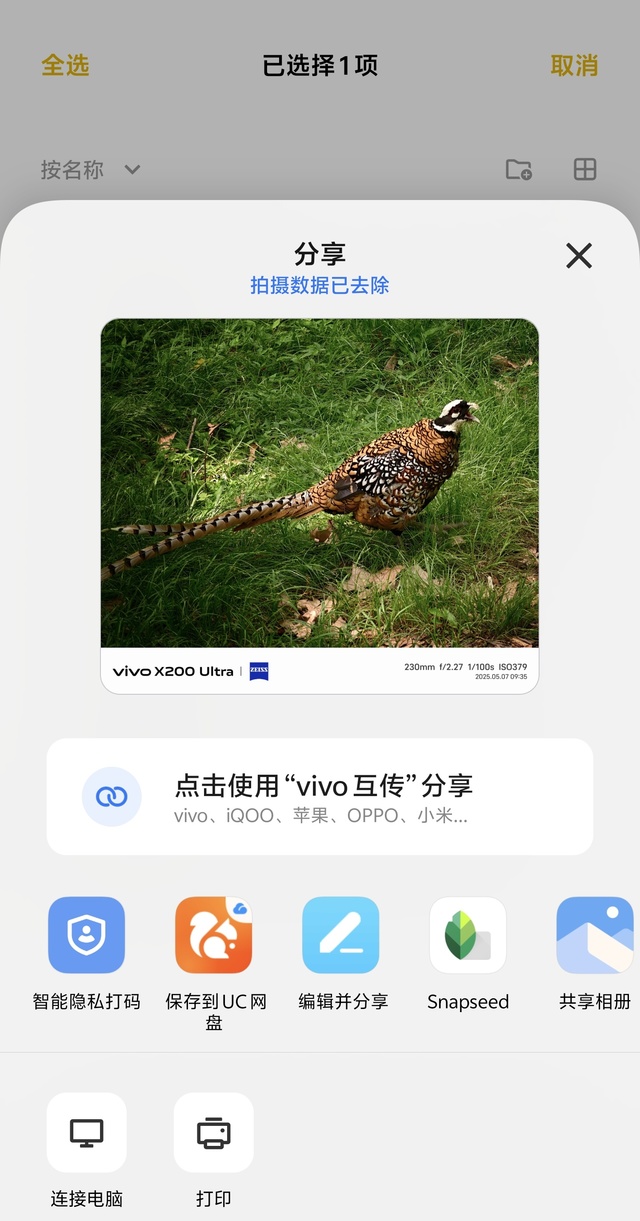The image size is (640, 1221).
Task: Print the photo with 打印
Action: tap(214, 1132)
